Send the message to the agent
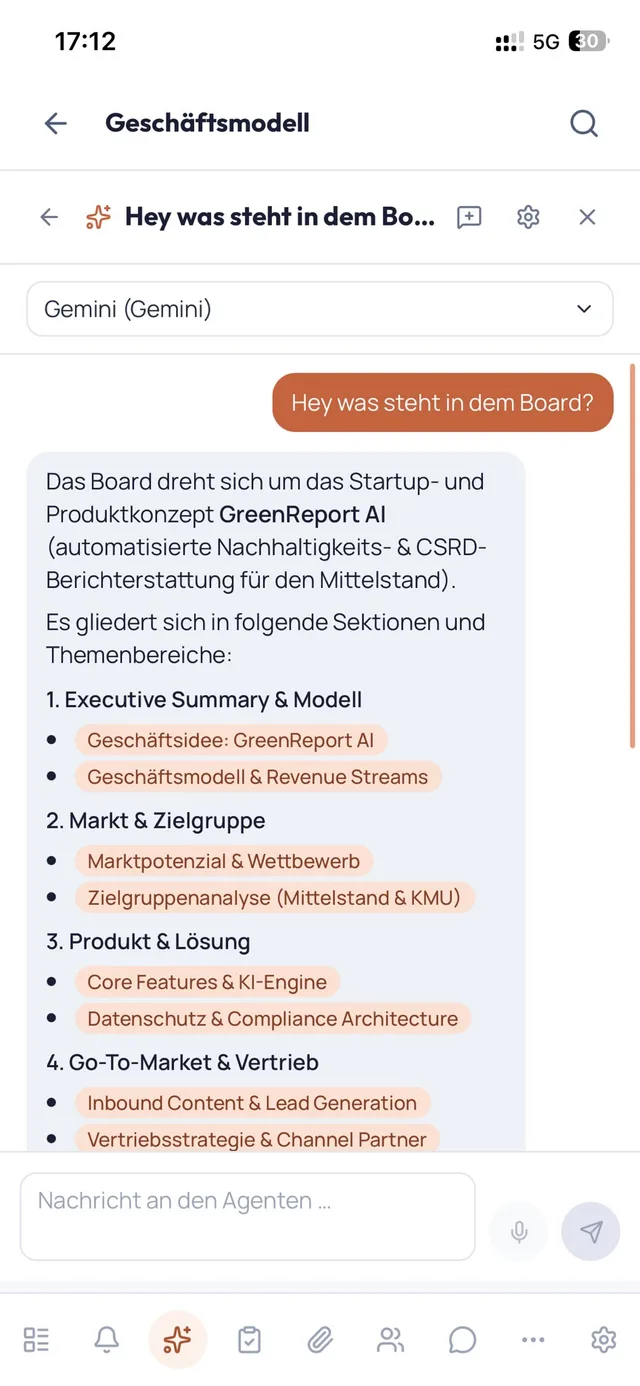This screenshot has width=640, height=1386. [x=591, y=1232]
